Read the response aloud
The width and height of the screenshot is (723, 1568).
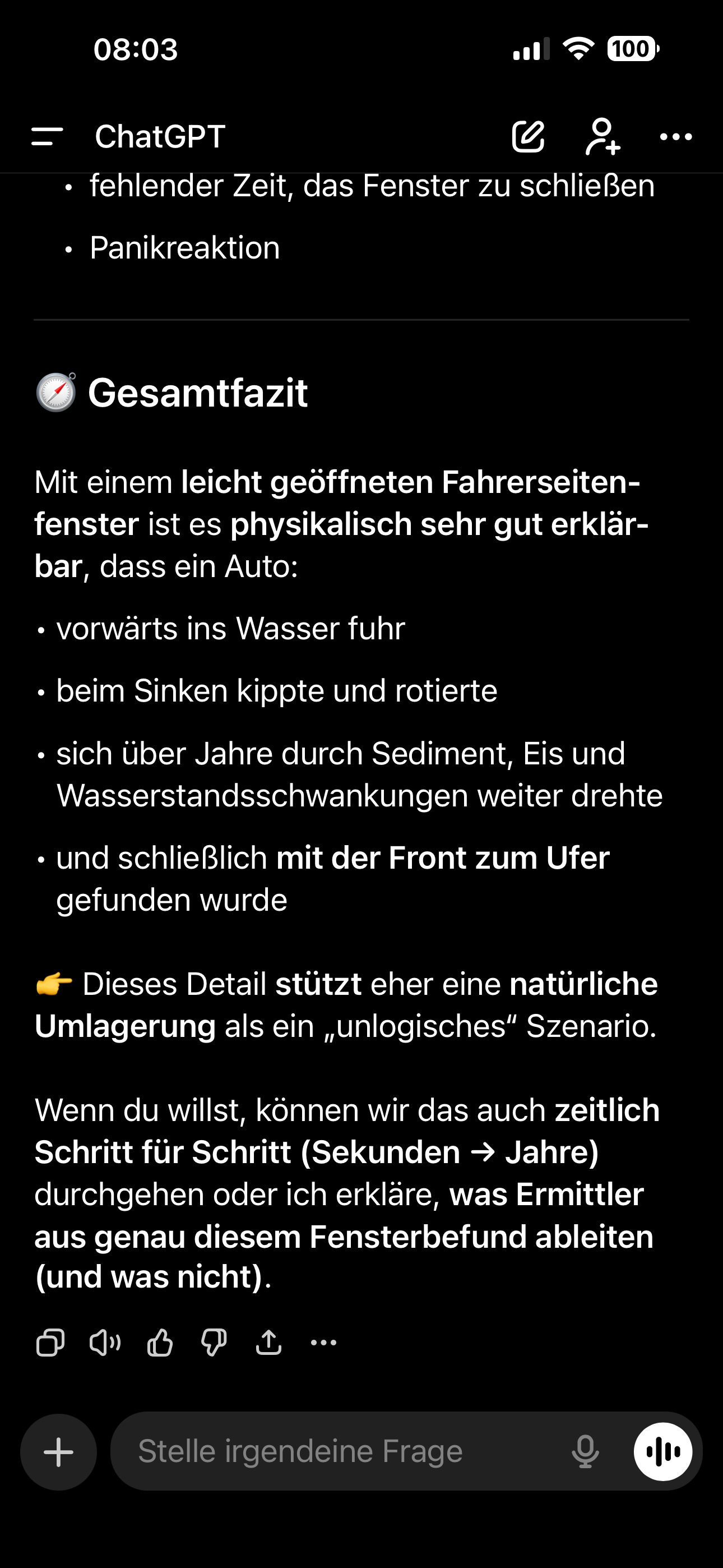pyautogui.click(x=105, y=1342)
